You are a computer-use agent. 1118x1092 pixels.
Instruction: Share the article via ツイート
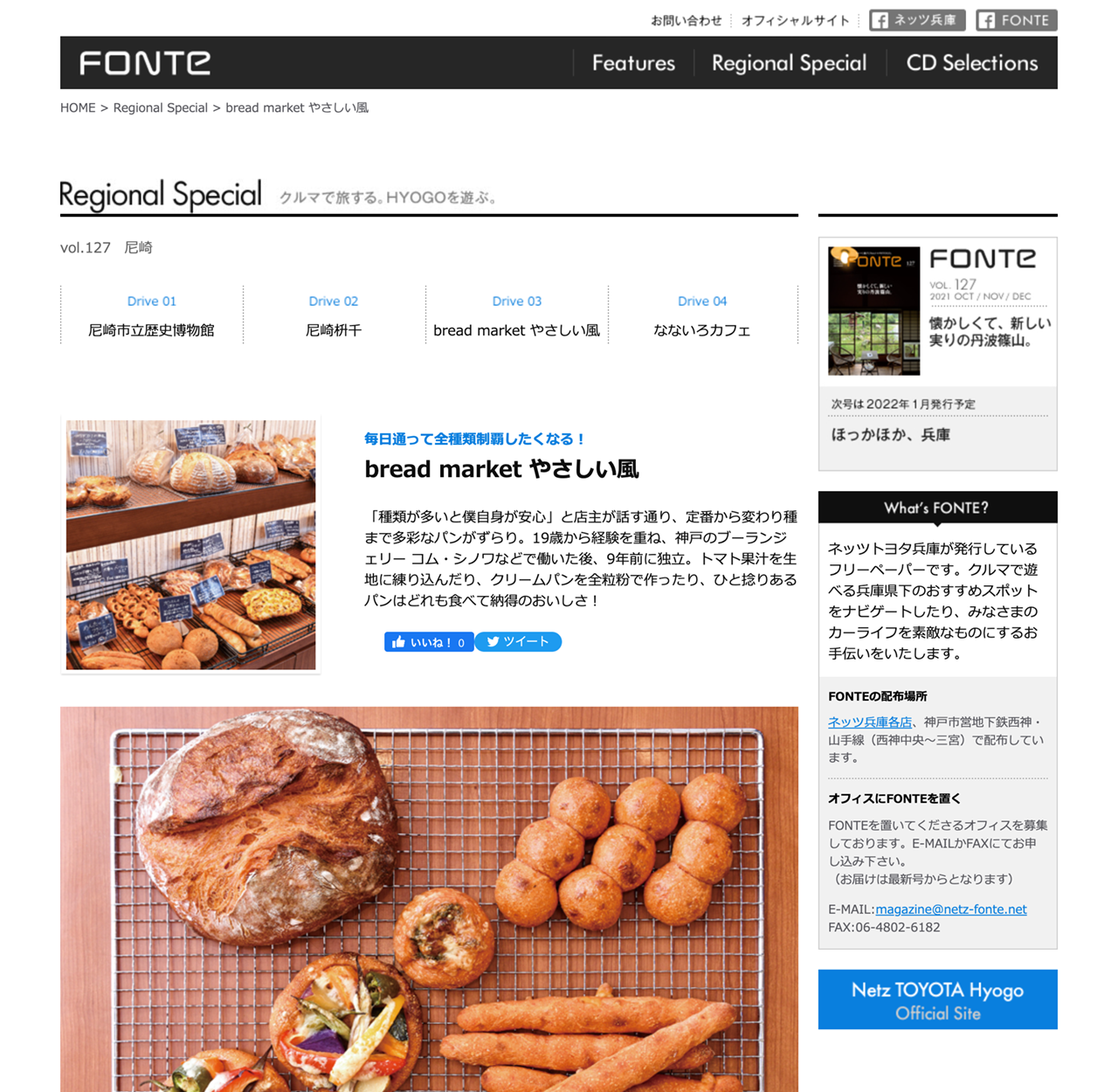coord(518,642)
